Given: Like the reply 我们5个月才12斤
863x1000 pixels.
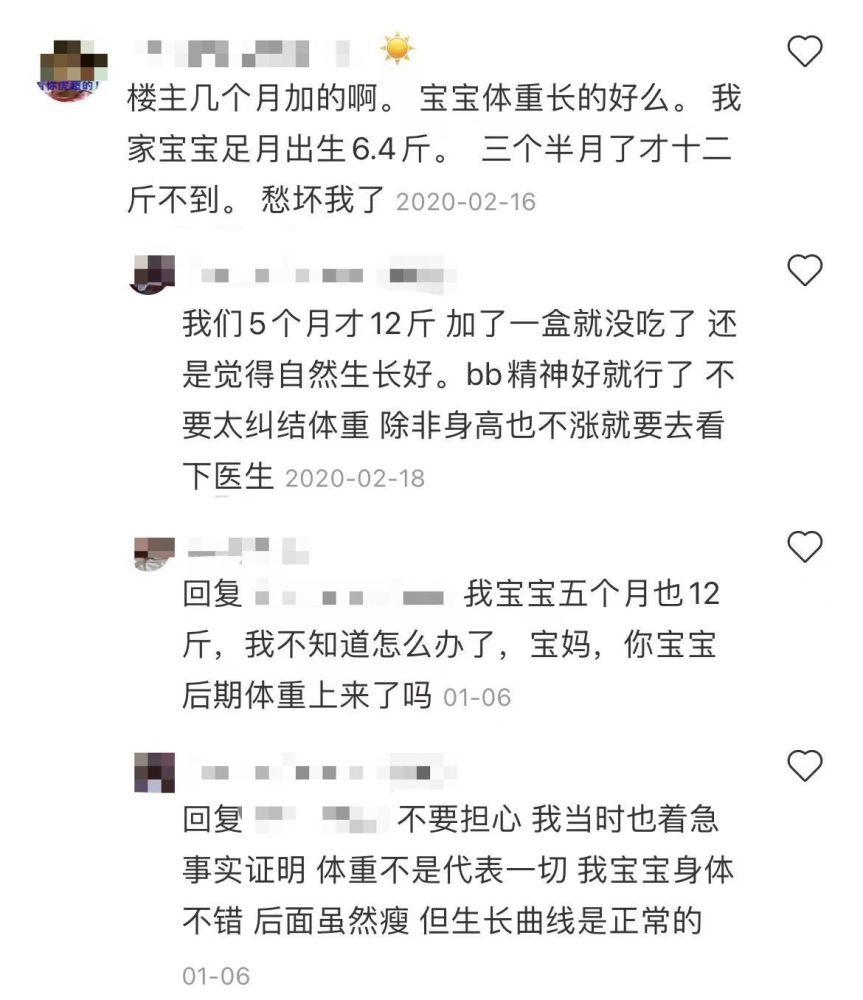Looking at the screenshot, I should (805, 269).
